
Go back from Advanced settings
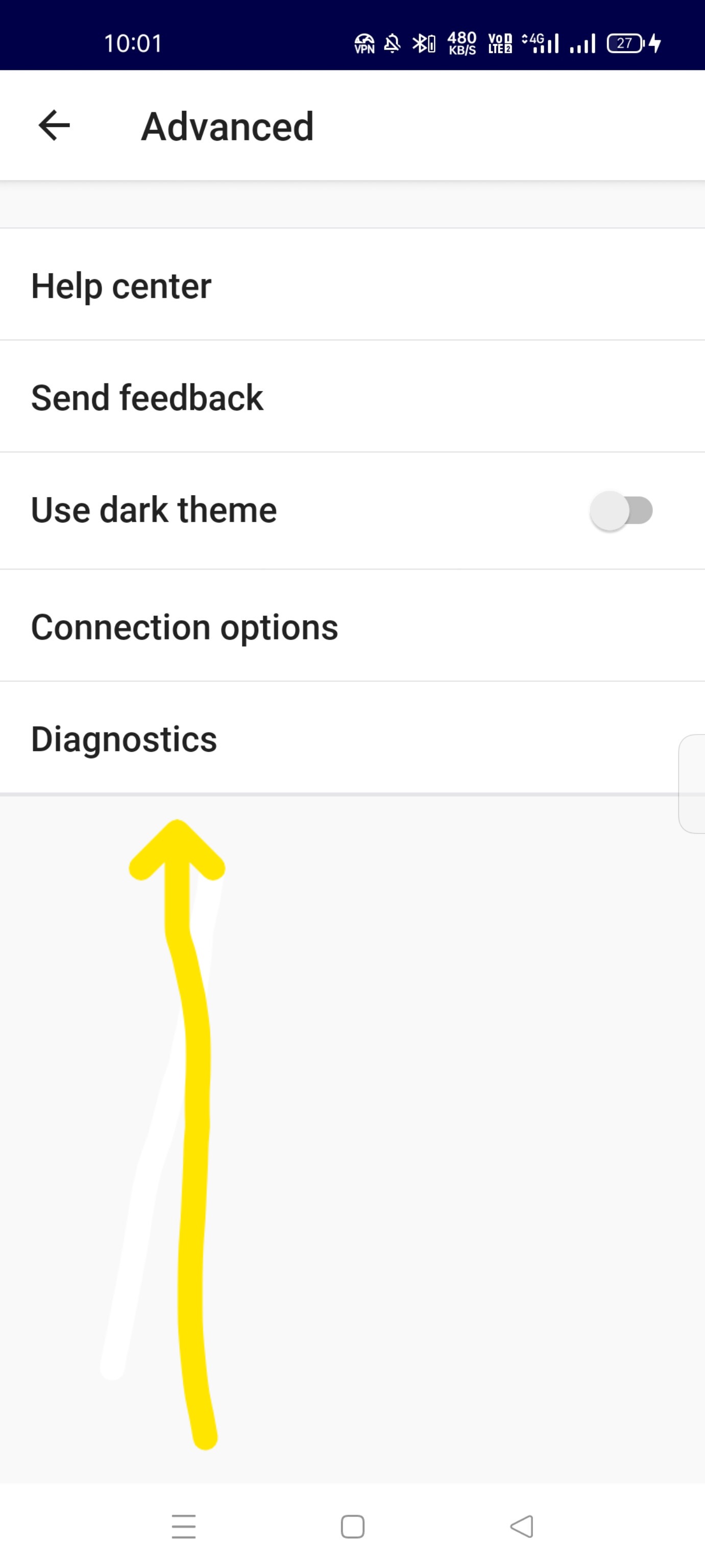tap(54, 126)
